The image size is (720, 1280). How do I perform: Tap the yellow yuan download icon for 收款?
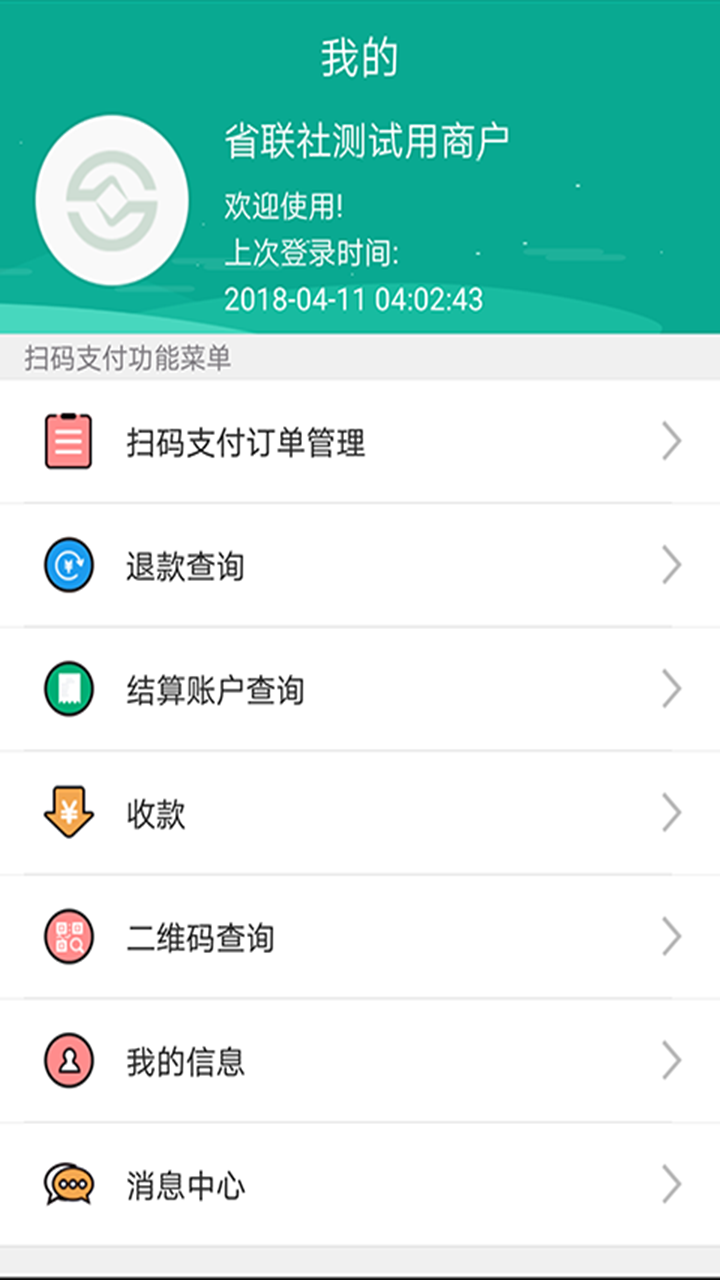click(x=68, y=812)
